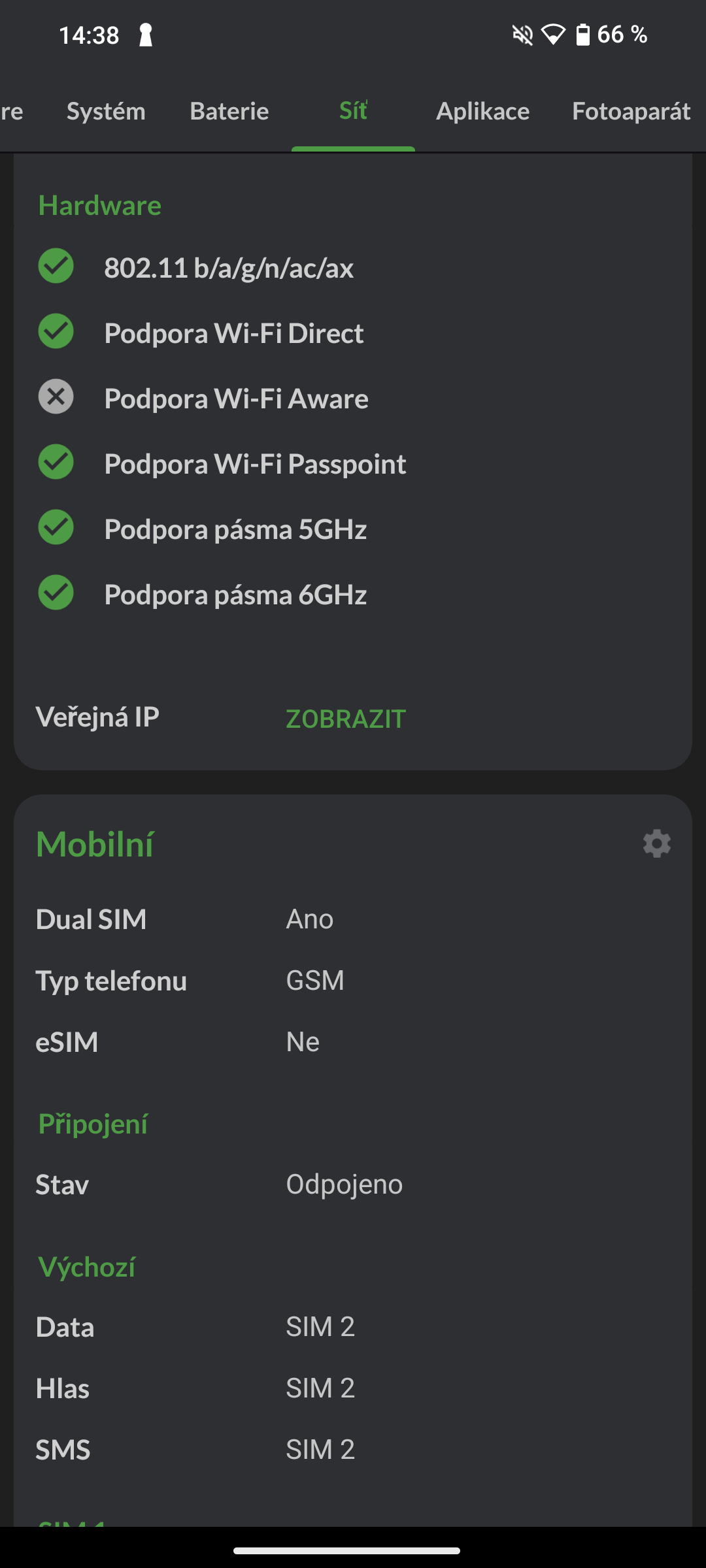Click the checkmark next to Podpora pásma 6GHz

pos(56,593)
